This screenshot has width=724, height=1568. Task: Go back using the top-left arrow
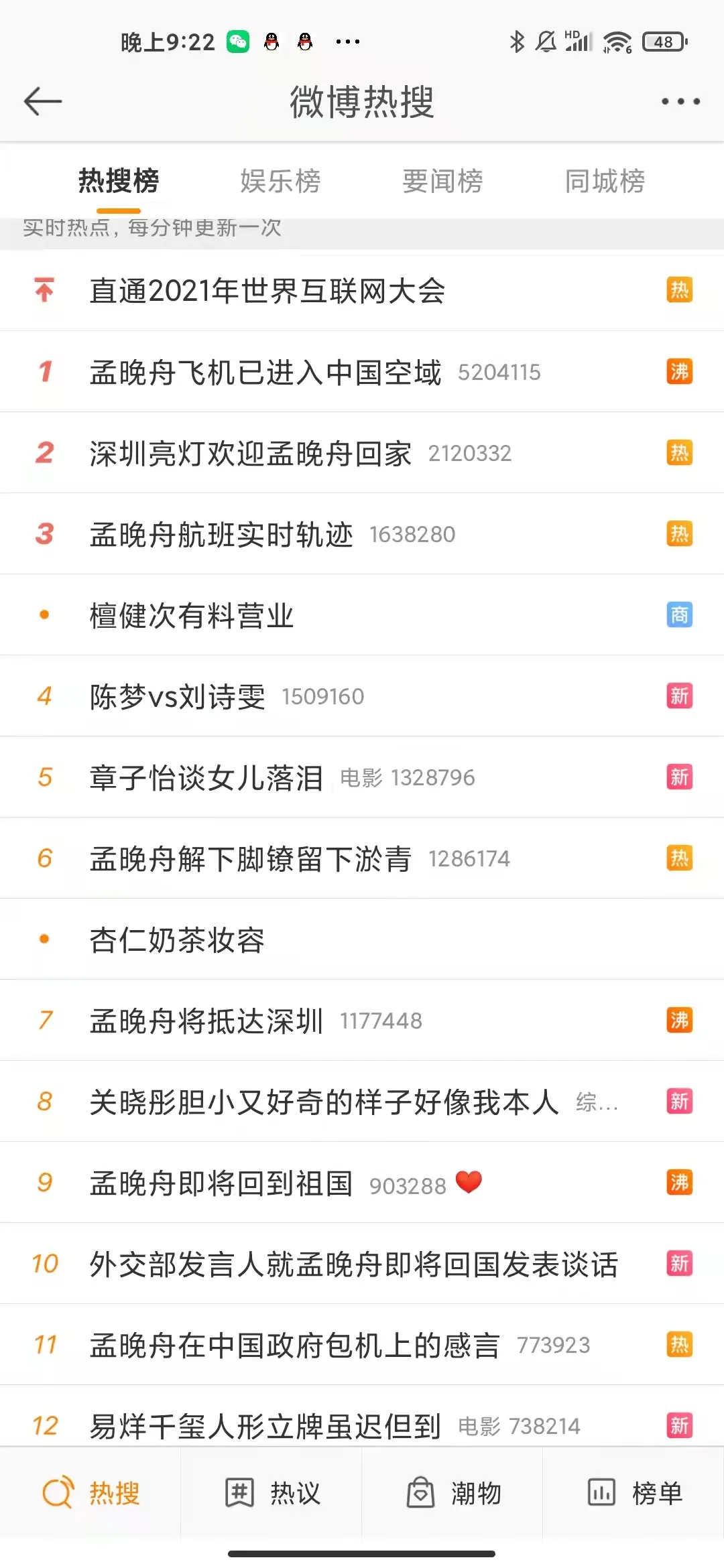(43, 102)
